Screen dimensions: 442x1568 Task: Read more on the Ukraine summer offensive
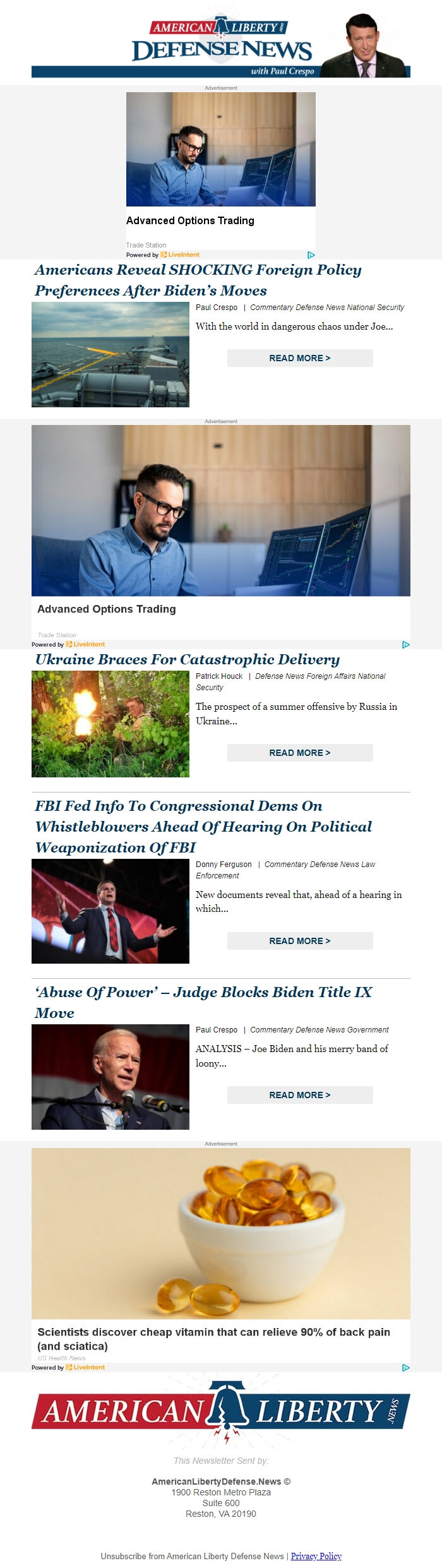(300, 753)
